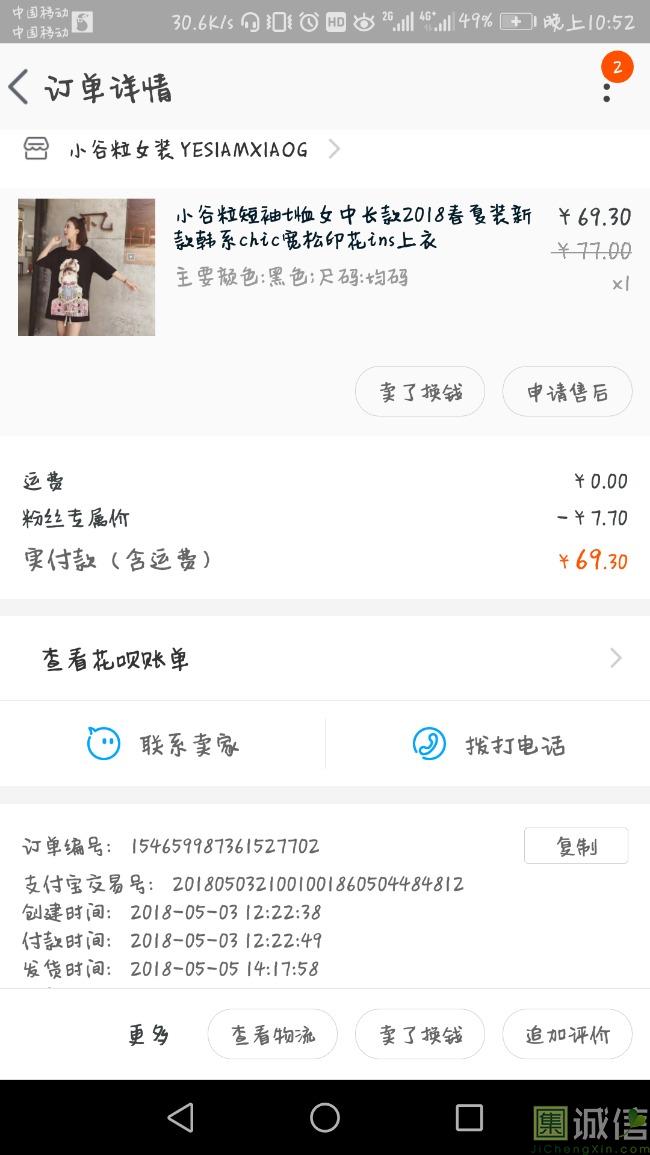Tap 更多 in the bottom bar
Screen dimensions: 650x1155
(x=149, y=1035)
